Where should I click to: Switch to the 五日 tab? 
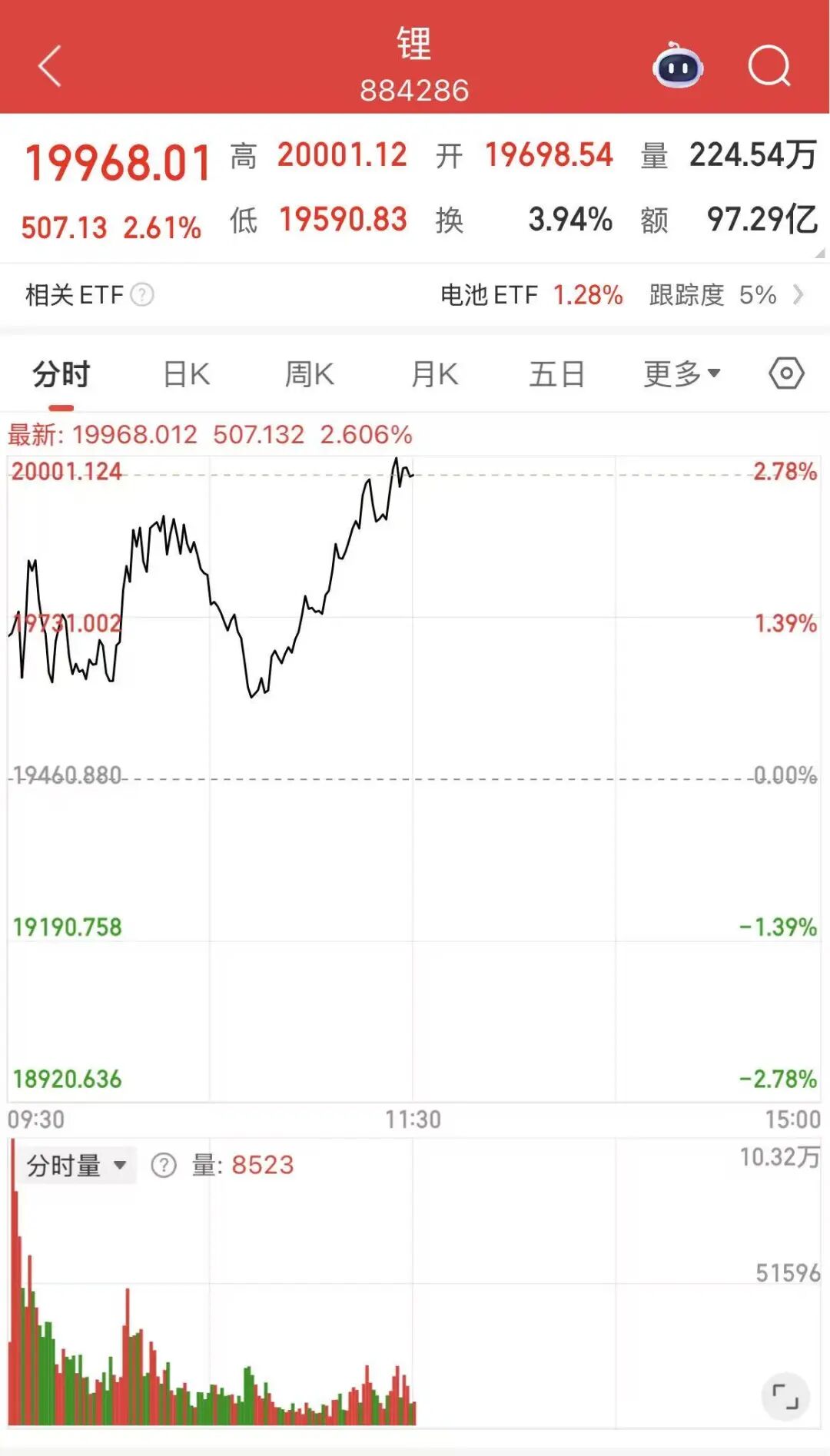(557, 375)
